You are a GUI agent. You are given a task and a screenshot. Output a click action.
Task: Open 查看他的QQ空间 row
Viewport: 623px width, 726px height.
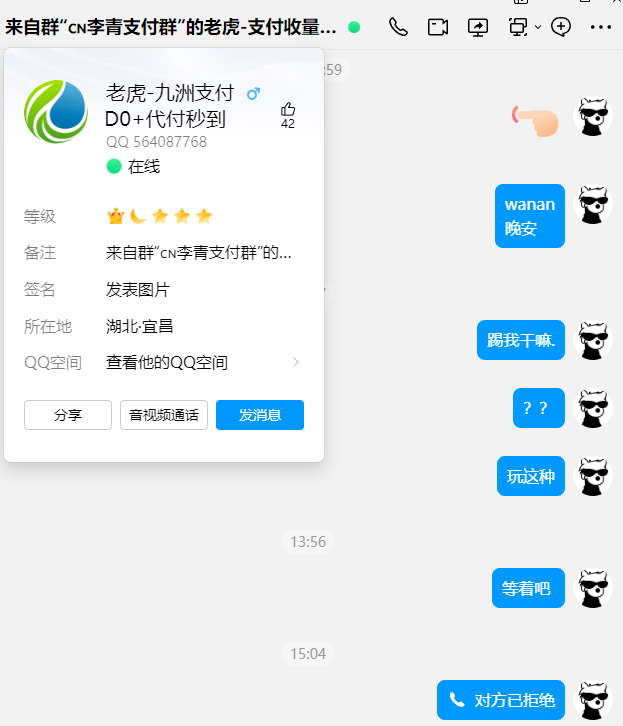(200, 362)
